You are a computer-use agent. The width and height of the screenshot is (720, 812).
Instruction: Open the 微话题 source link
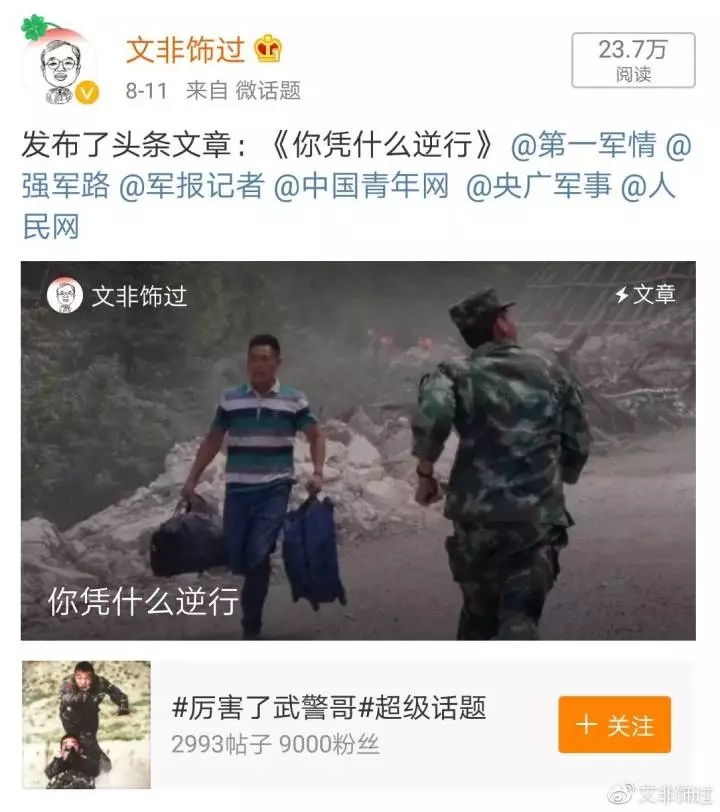click(x=268, y=90)
